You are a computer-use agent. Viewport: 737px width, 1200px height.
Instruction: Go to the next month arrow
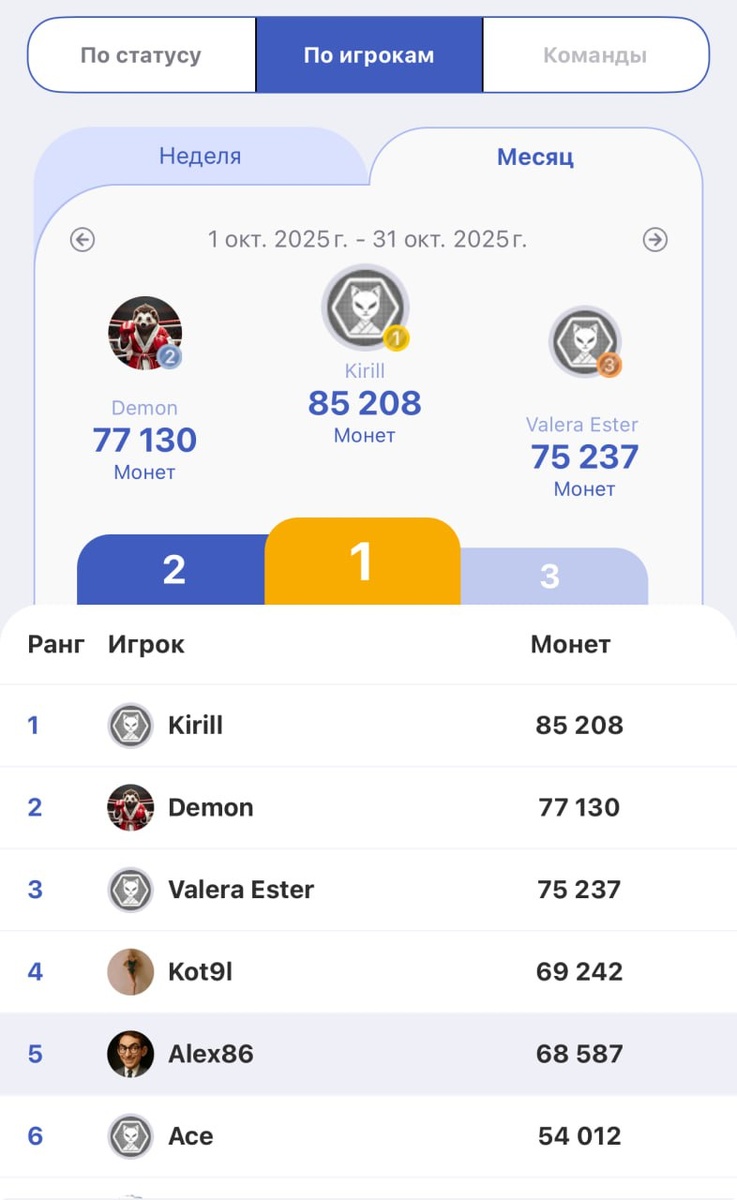pyautogui.click(x=655, y=240)
